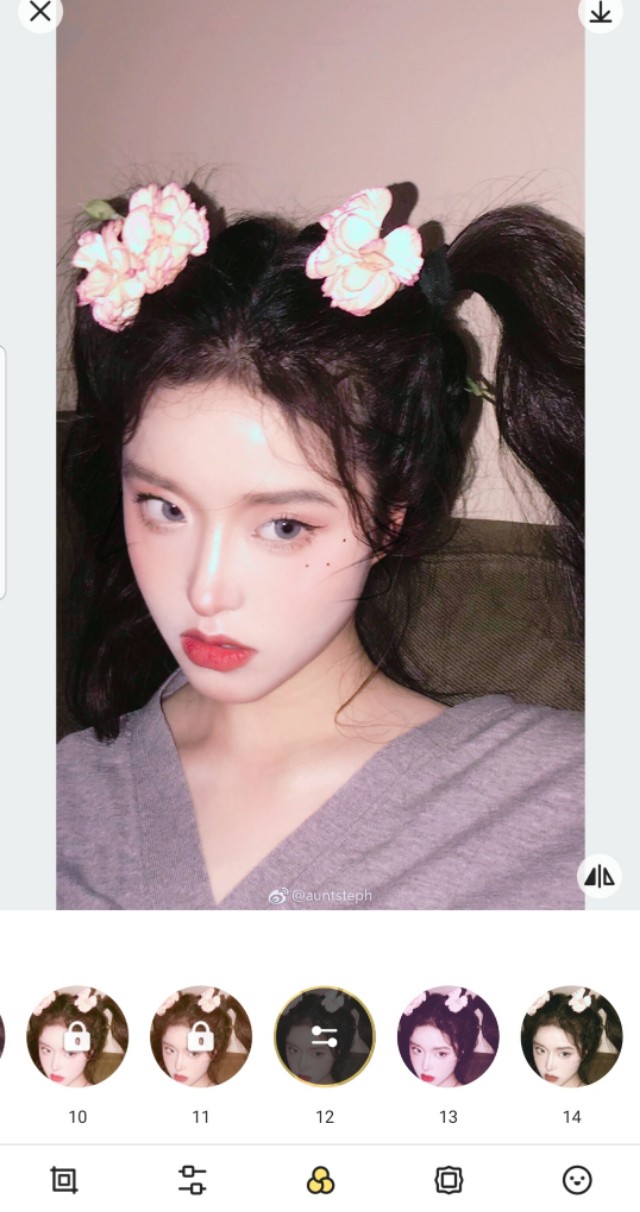Viewport: 640px width, 1212px height.
Task: Close the photo editor
Action: pos(40,12)
